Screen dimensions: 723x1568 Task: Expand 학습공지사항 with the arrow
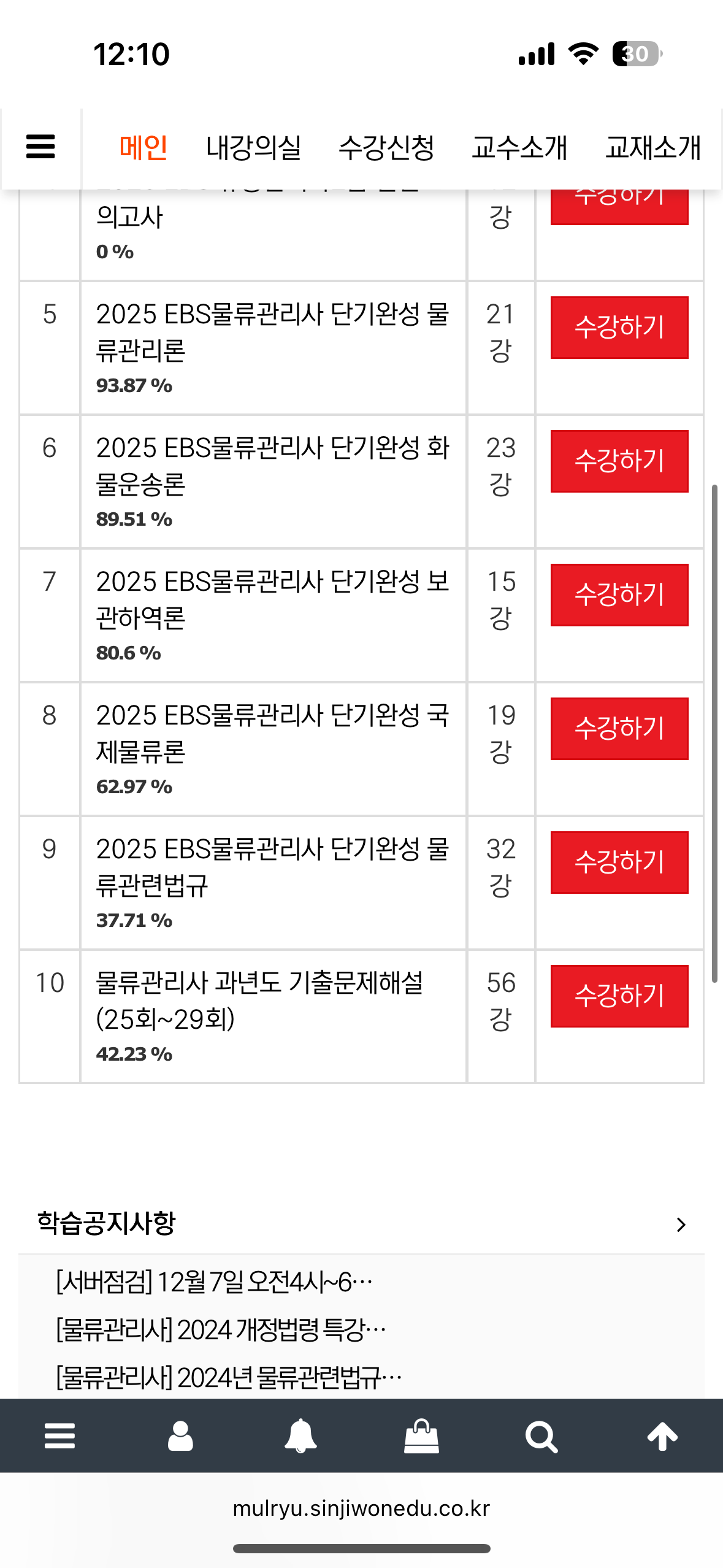point(681,1224)
